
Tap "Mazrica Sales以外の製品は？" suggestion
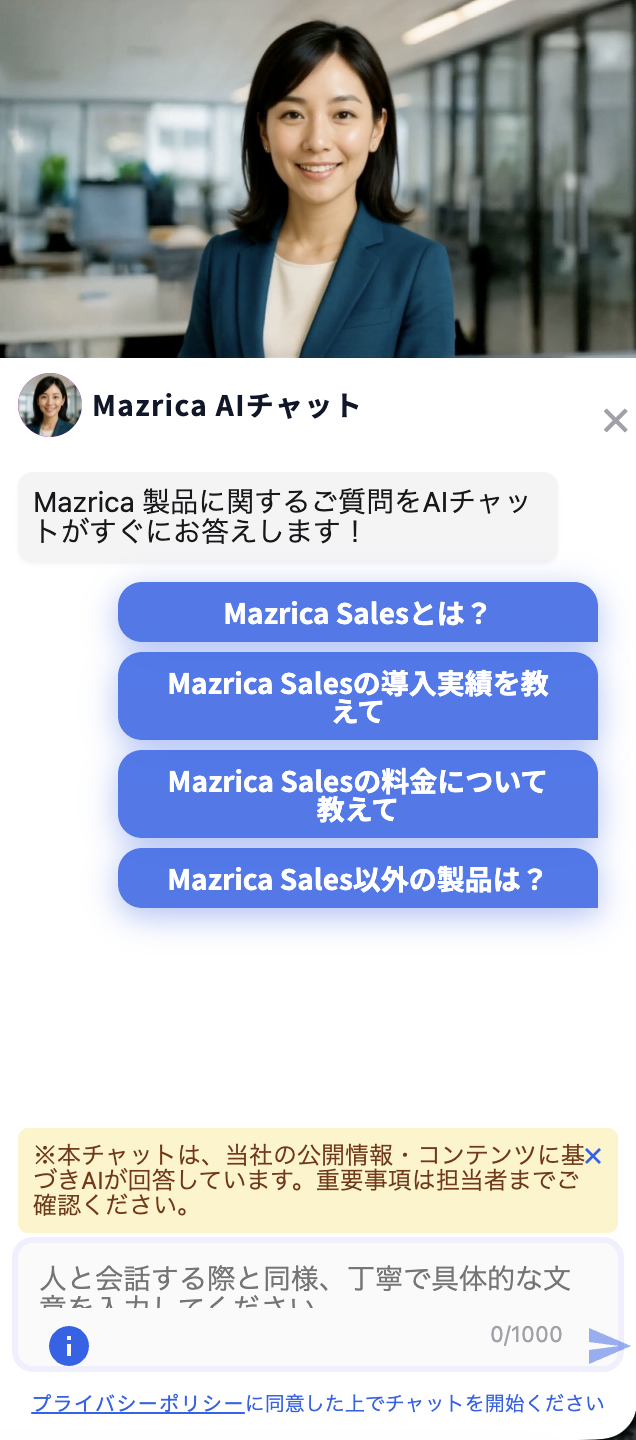pos(357,879)
